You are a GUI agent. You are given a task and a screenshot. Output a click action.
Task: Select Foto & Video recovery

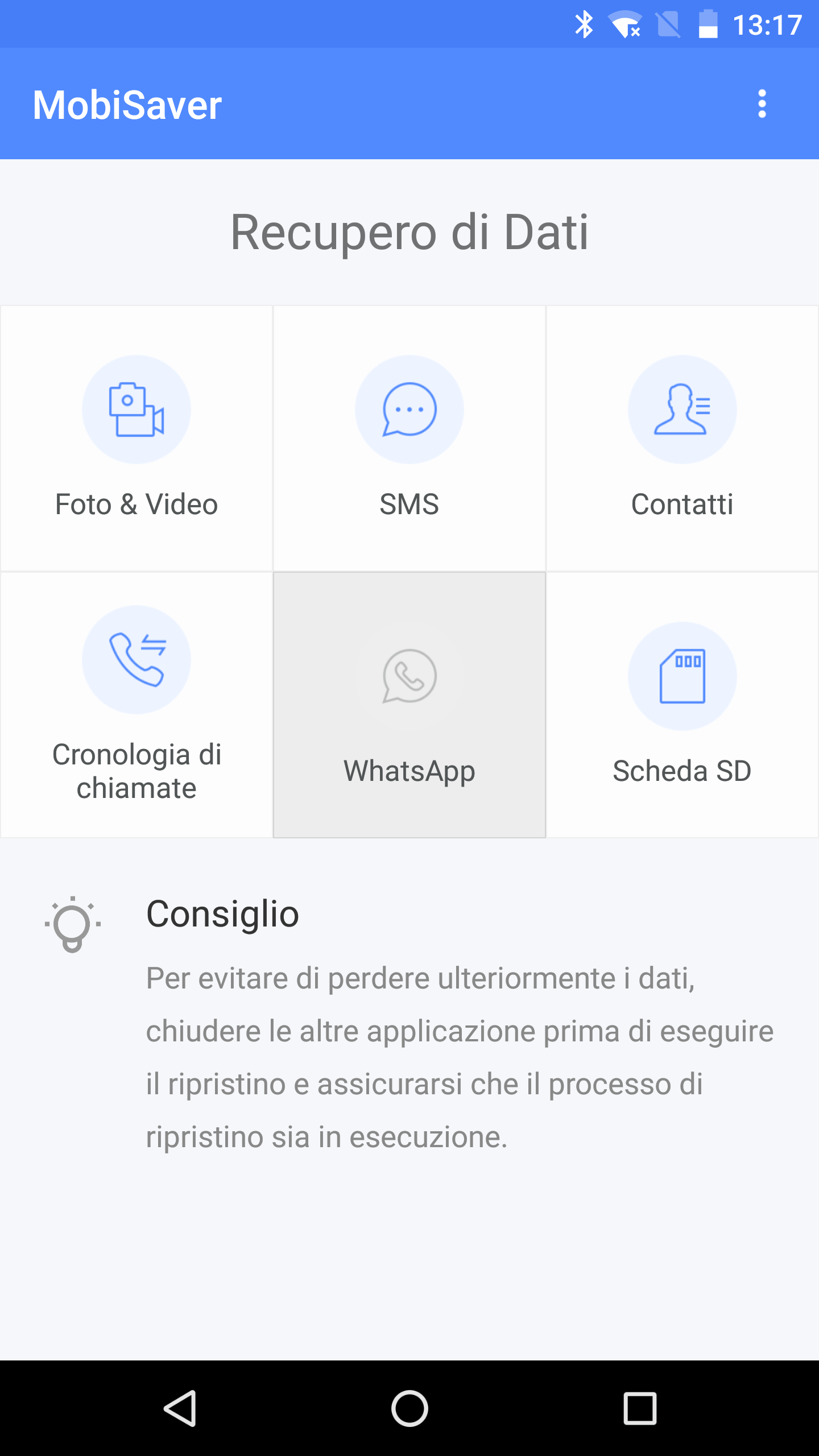tap(136, 438)
